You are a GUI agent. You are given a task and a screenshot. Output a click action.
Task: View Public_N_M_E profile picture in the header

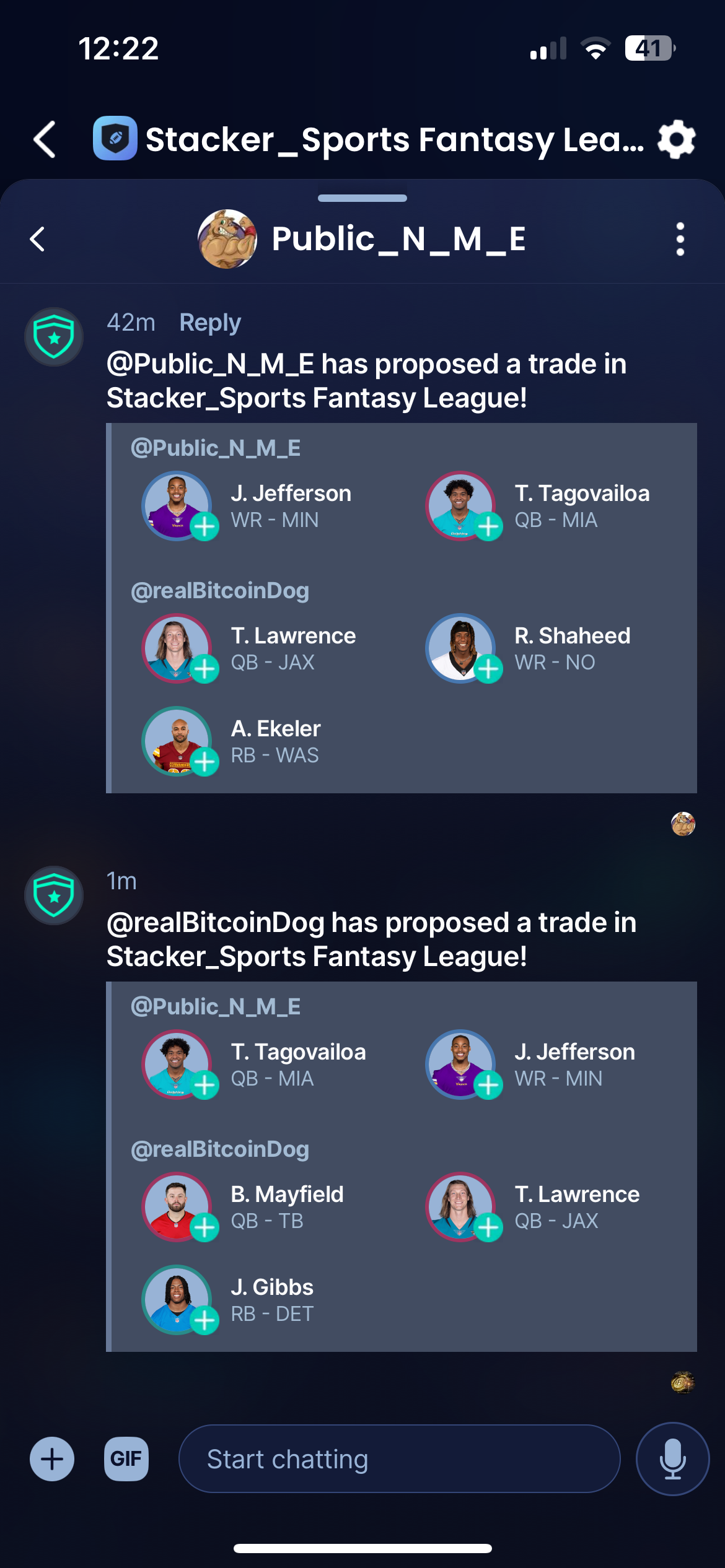227,239
